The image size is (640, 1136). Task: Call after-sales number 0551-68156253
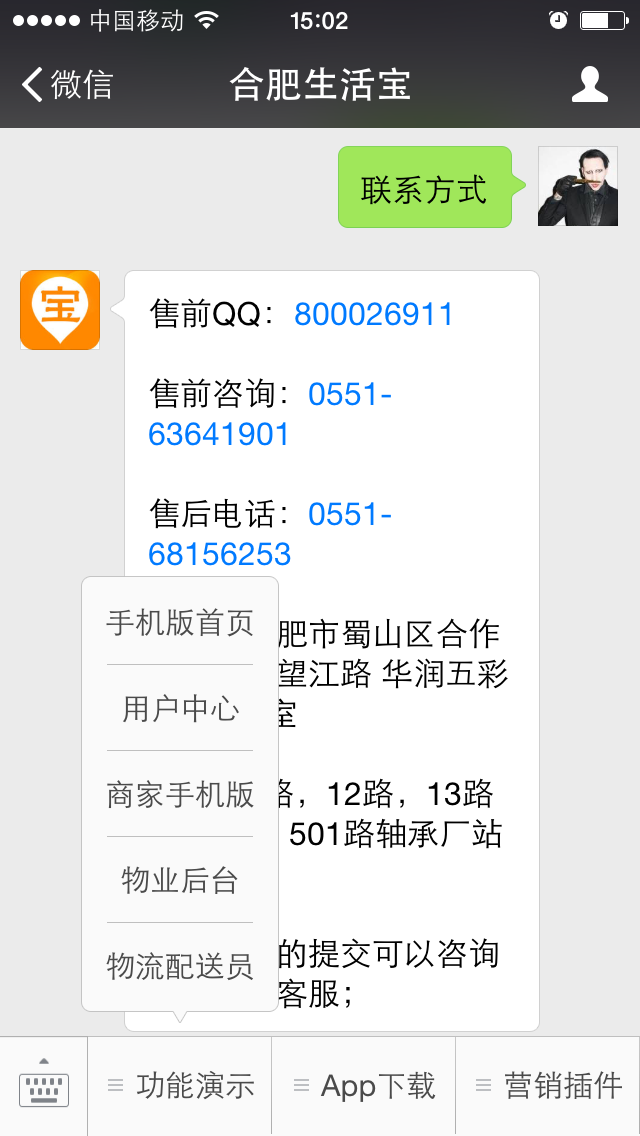point(270,534)
